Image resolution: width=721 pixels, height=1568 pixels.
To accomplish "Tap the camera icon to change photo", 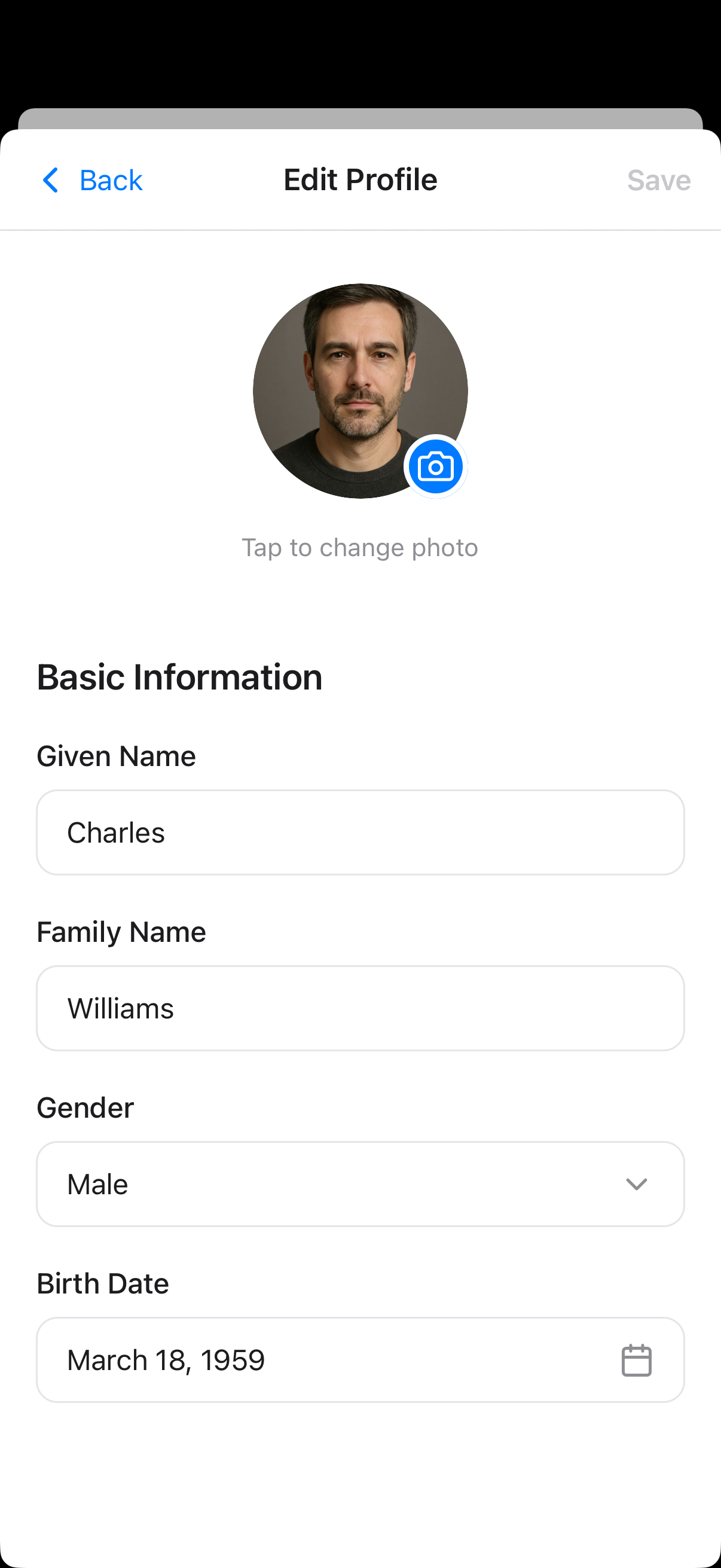I will [436, 466].
